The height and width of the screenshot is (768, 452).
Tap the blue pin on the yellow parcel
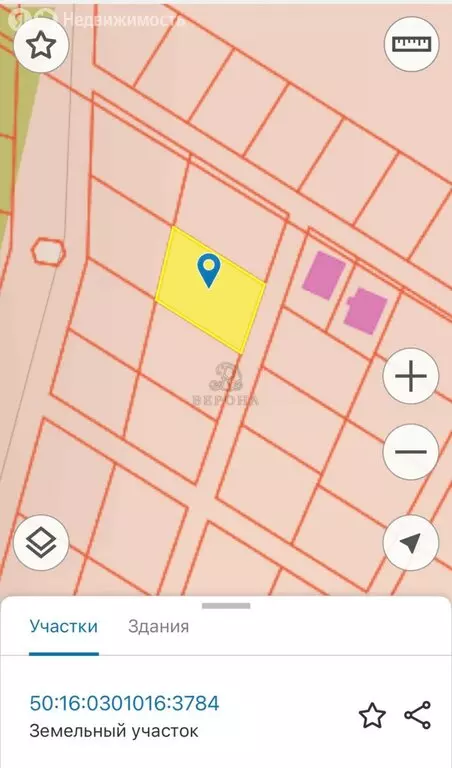click(x=209, y=270)
